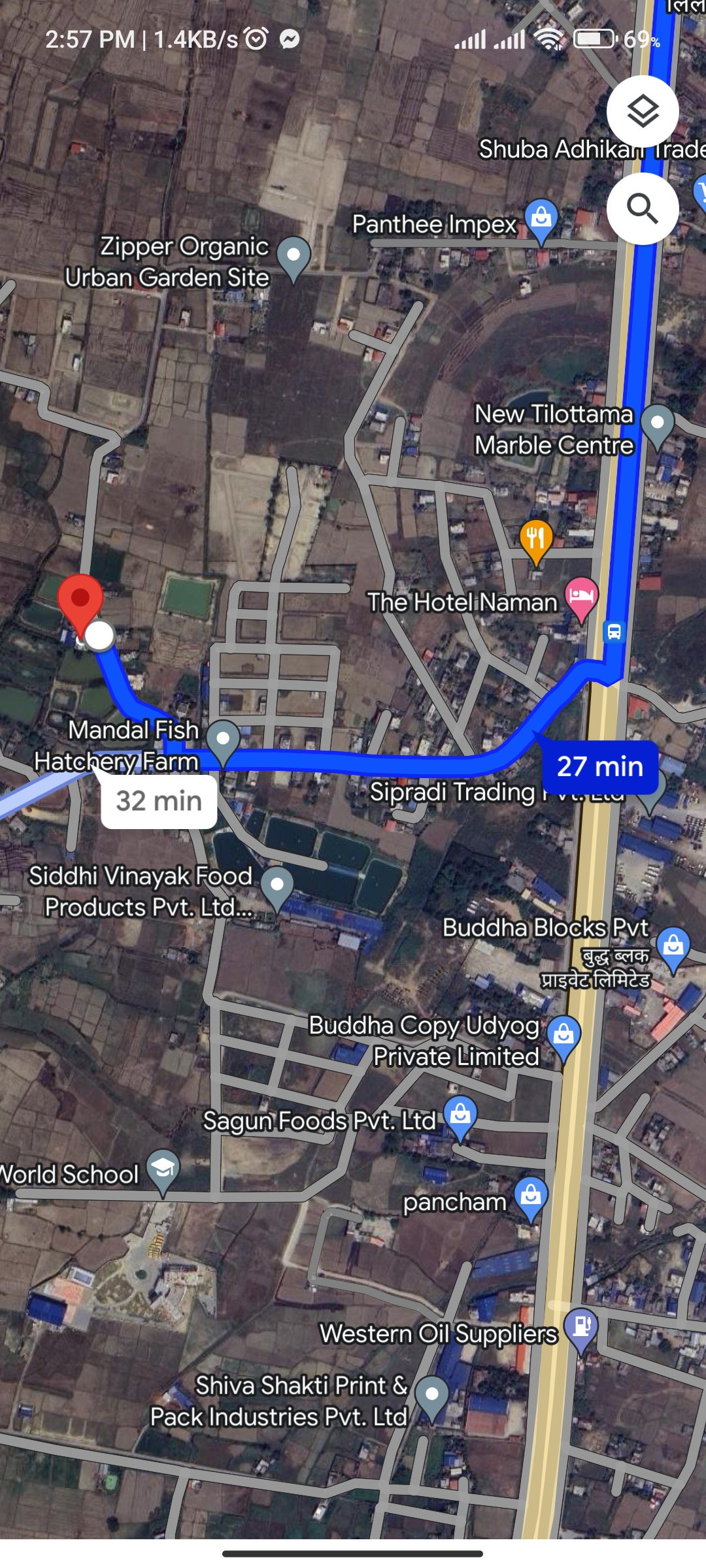Open Panthee Impex shop pin
706x1568 pixels.
coord(541,218)
